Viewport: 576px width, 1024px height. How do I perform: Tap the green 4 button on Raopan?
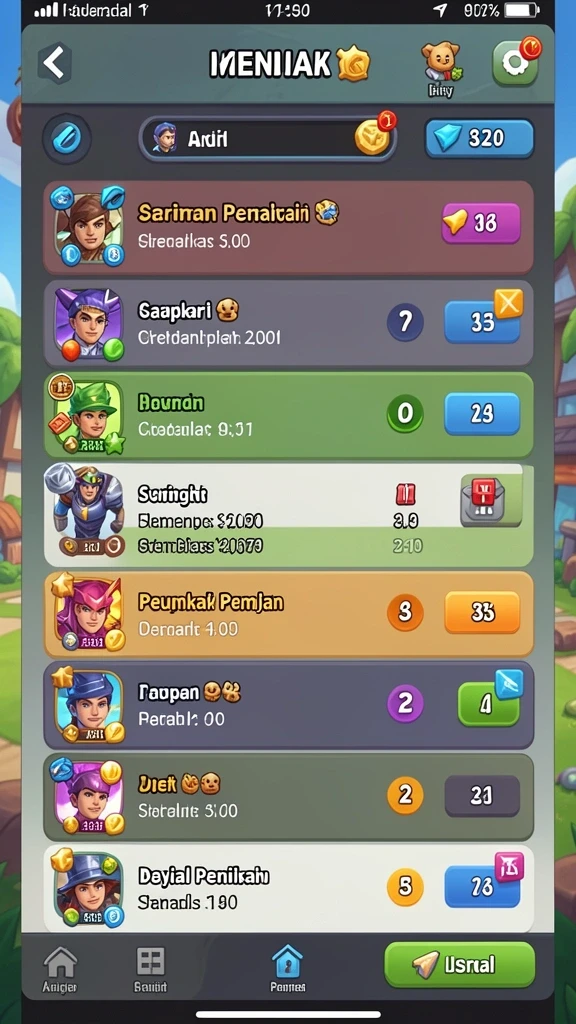click(488, 704)
